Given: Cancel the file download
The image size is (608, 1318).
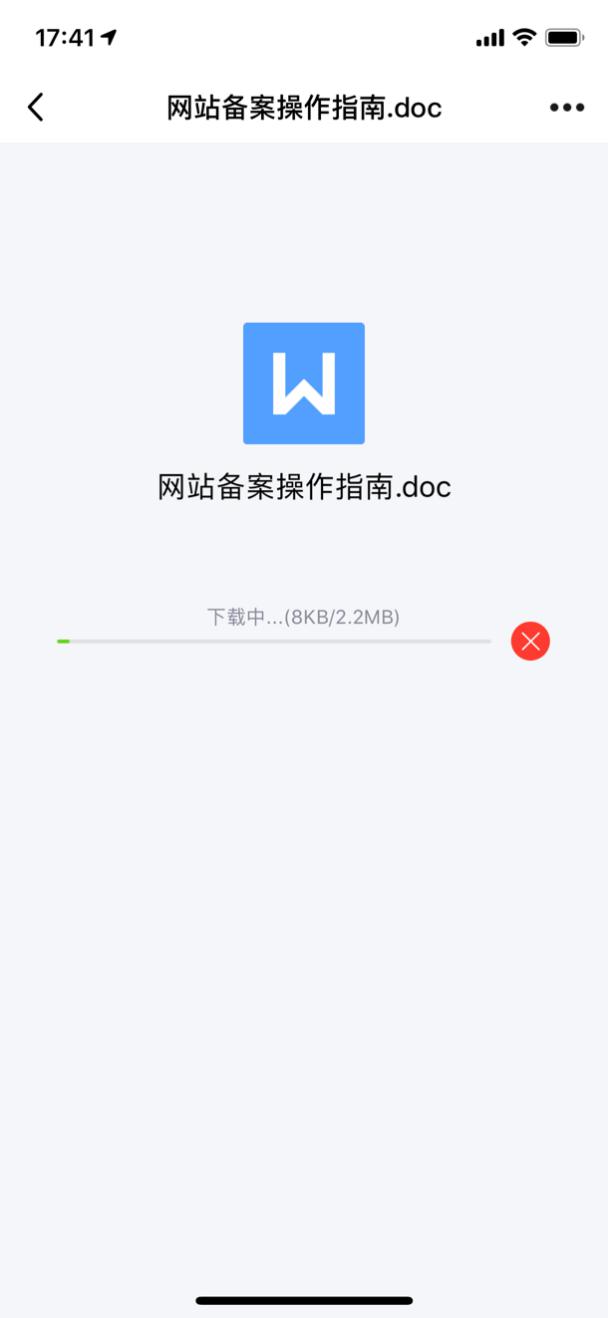Looking at the screenshot, I should click(530, 641).
